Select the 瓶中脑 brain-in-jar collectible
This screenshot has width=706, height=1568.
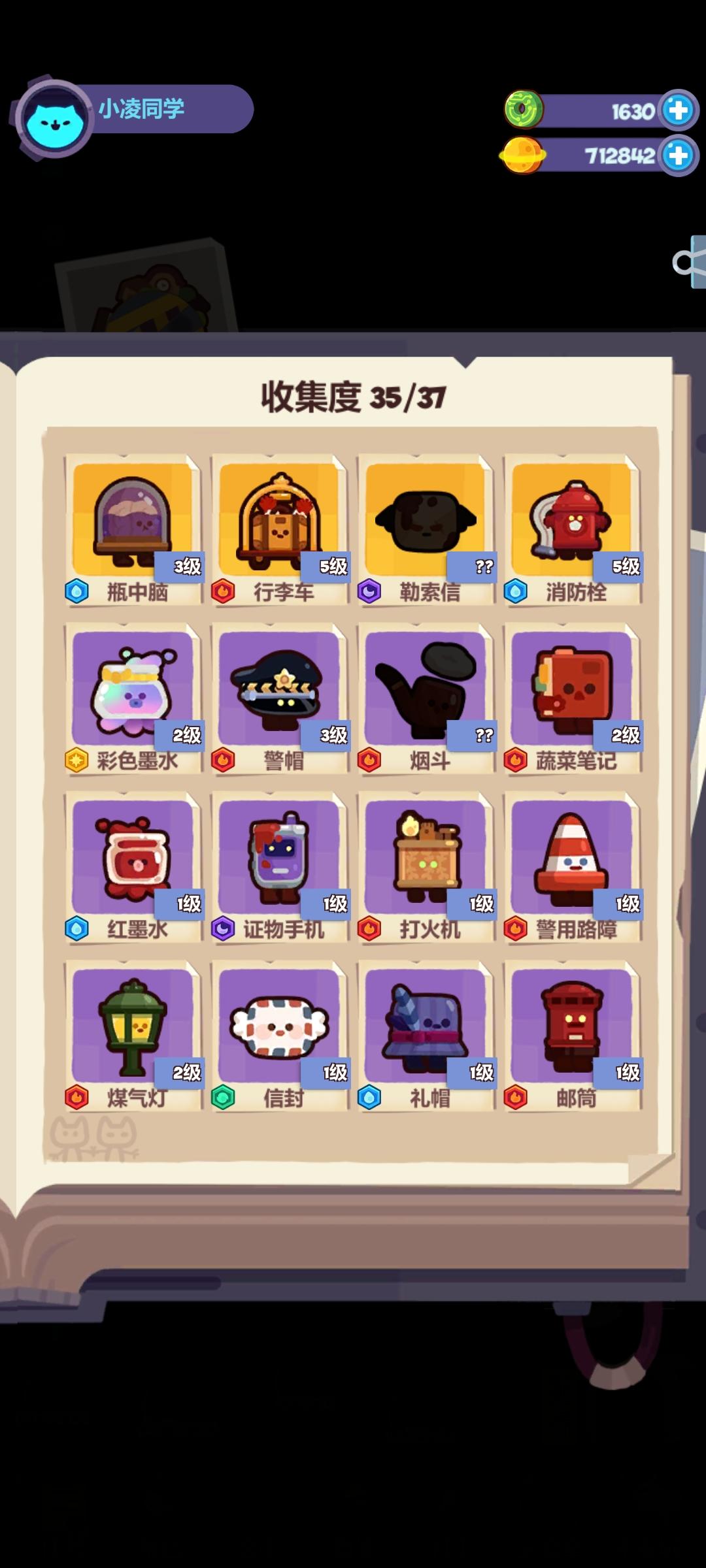tap(133, 523)
